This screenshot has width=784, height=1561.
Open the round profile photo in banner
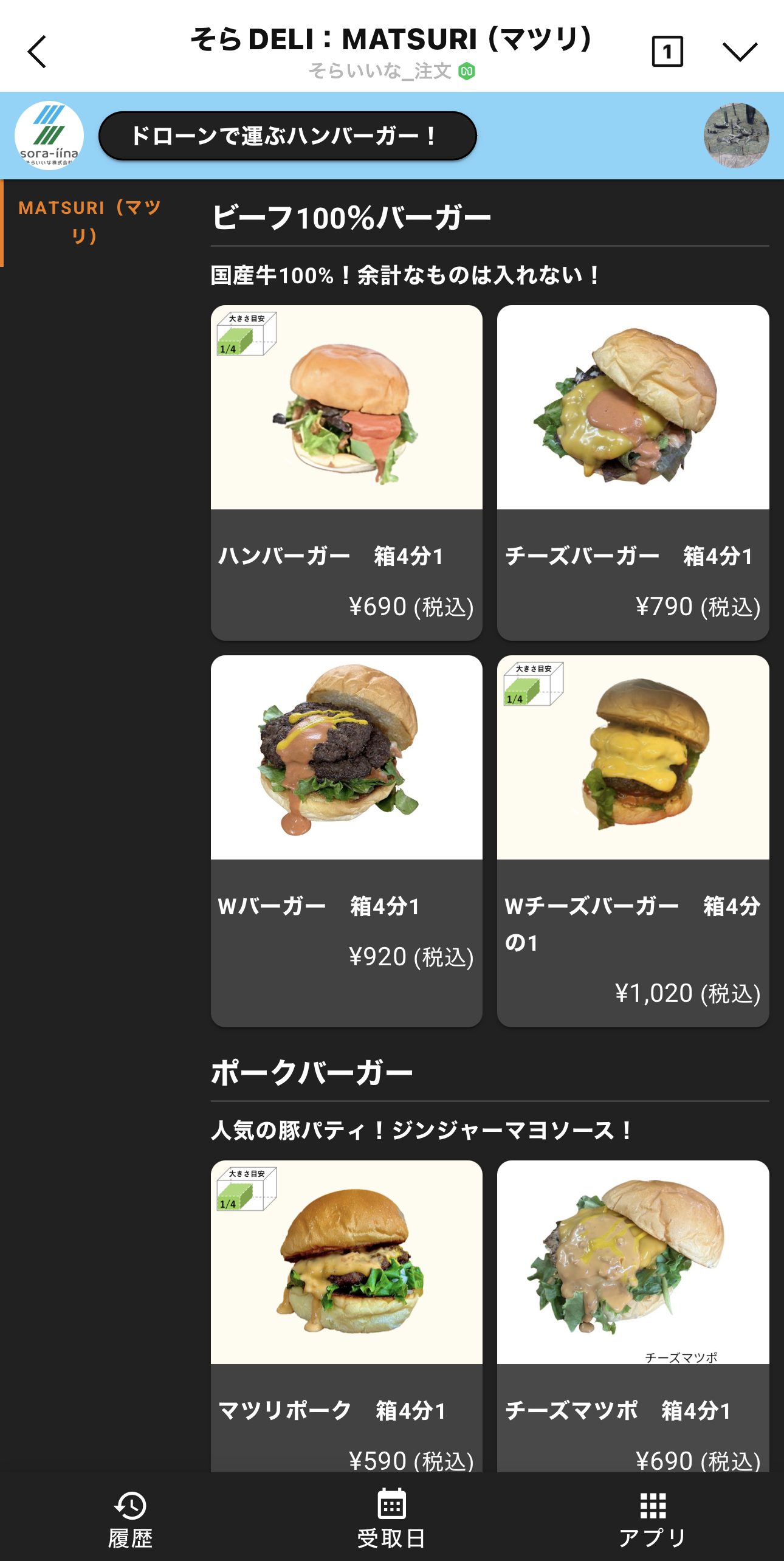736,136
